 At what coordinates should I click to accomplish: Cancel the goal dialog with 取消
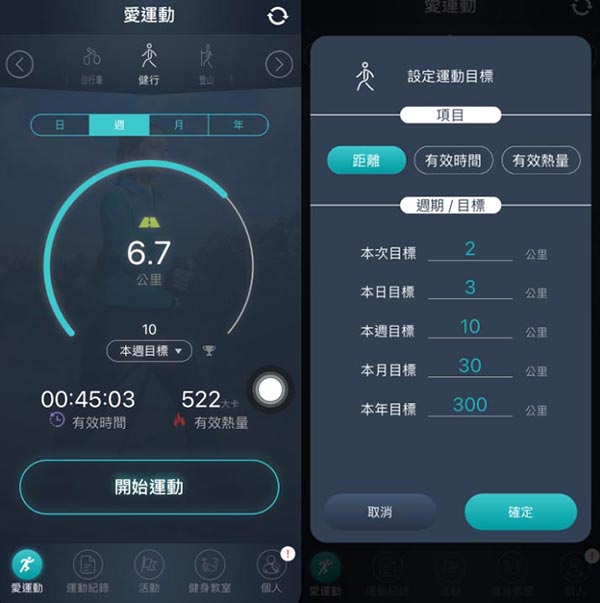pyautogui.click(x=380, y=512)
